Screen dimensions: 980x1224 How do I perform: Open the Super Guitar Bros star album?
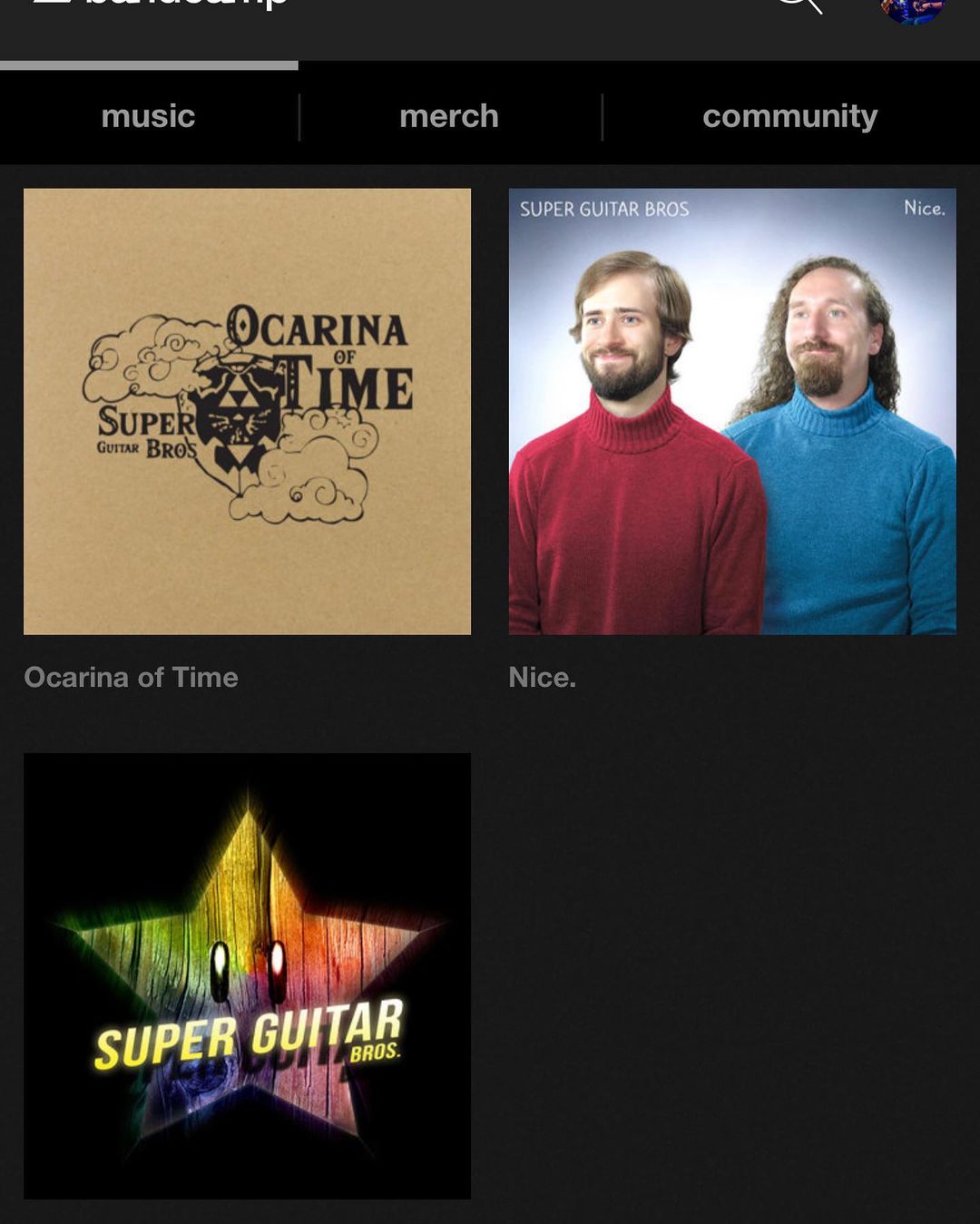(x=247, y=975)
